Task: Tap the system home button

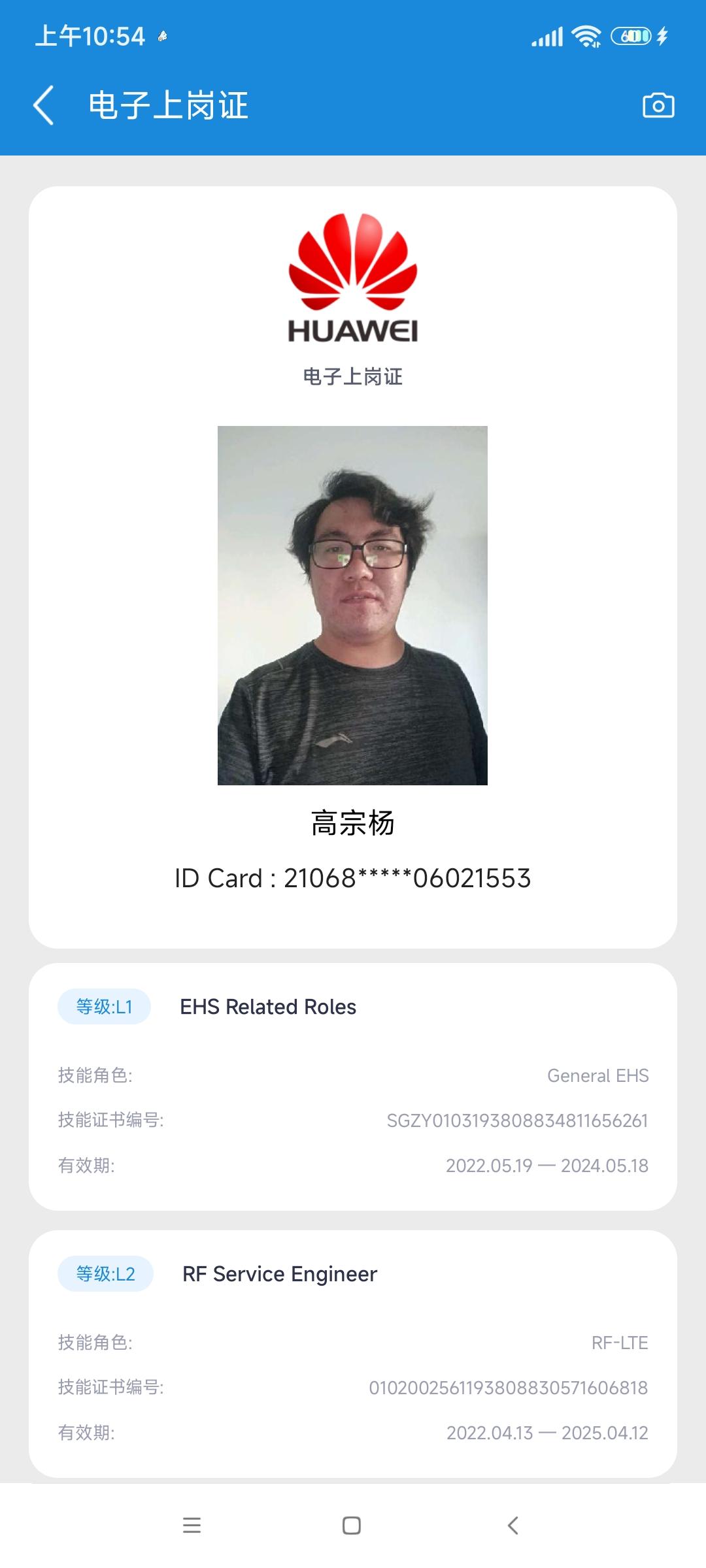Action: (x=352, y=1526)
